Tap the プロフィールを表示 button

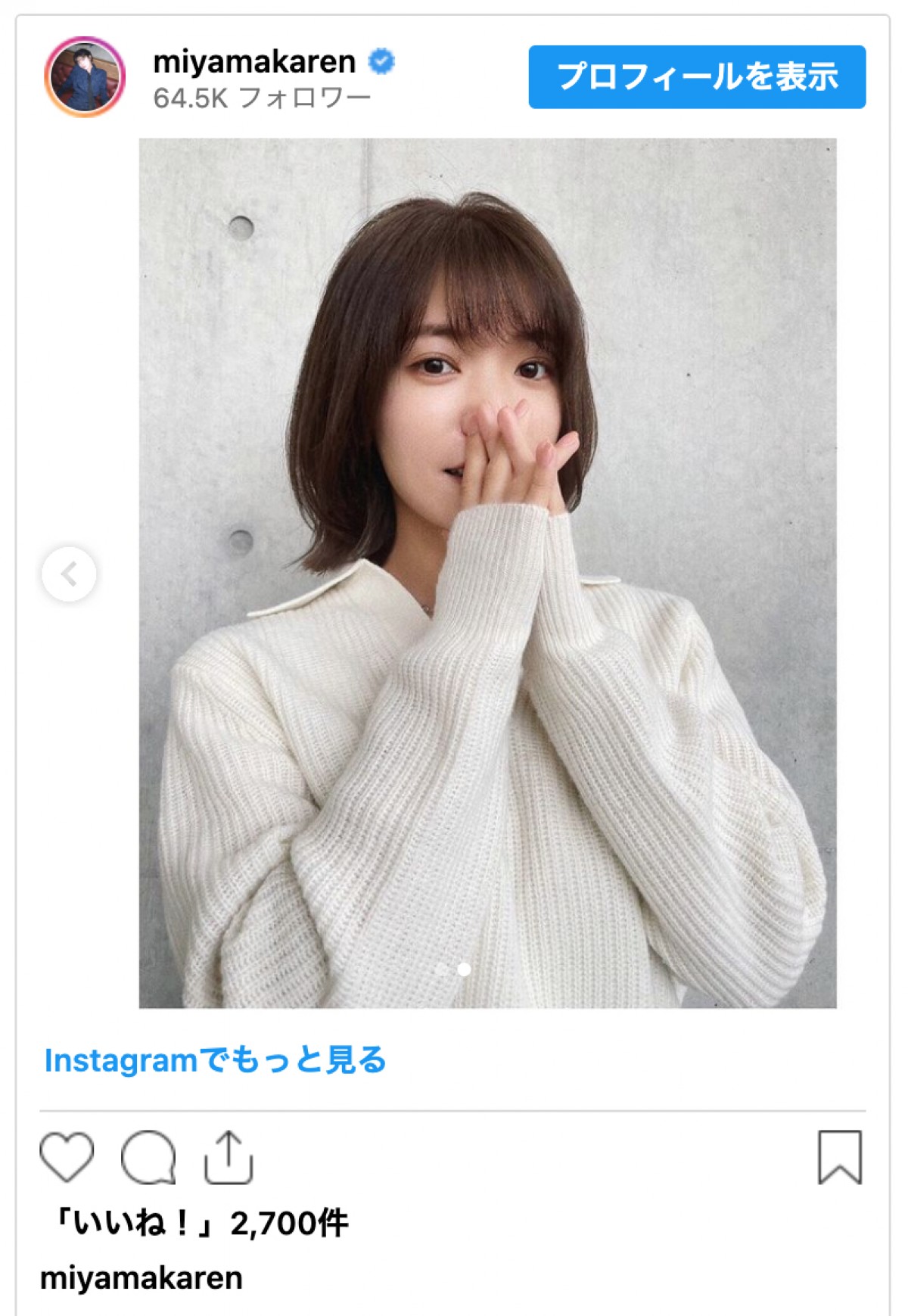click(696, 77)
